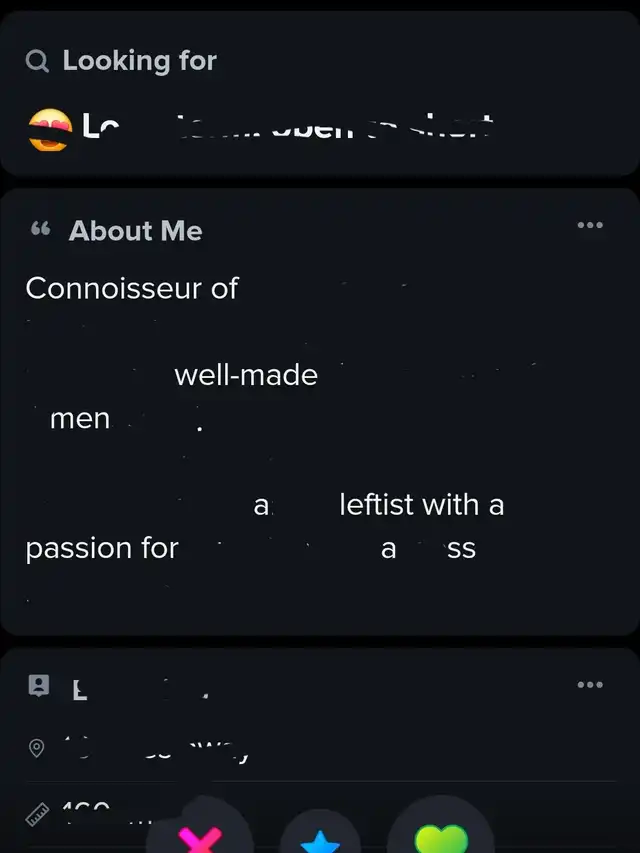Image resolution: width=640 pixels, height=853 pixels.
Task: Open the About Me overflow menu
Action: click(x=590, y=225)
